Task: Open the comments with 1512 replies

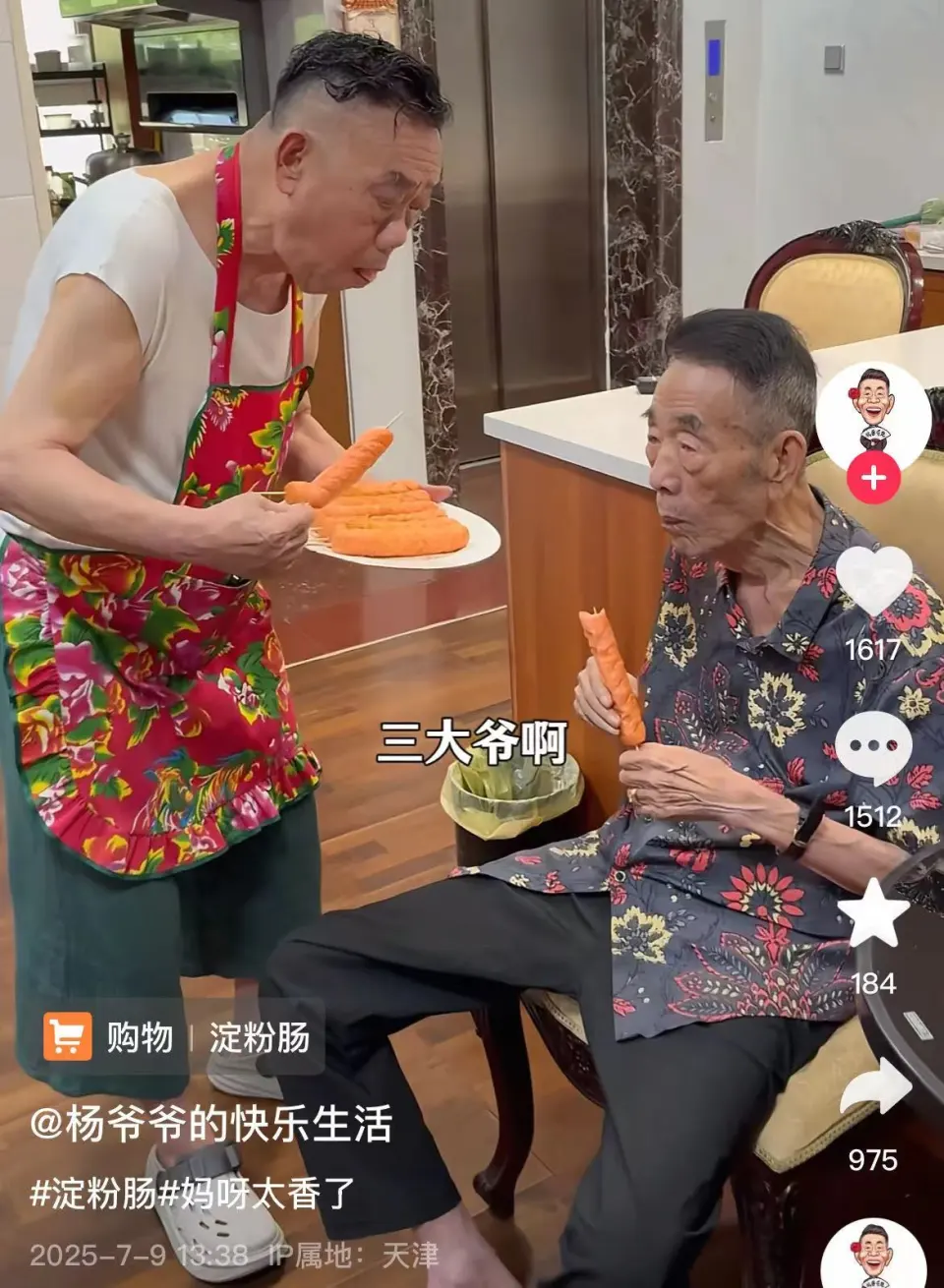Action: click(873, 747)
